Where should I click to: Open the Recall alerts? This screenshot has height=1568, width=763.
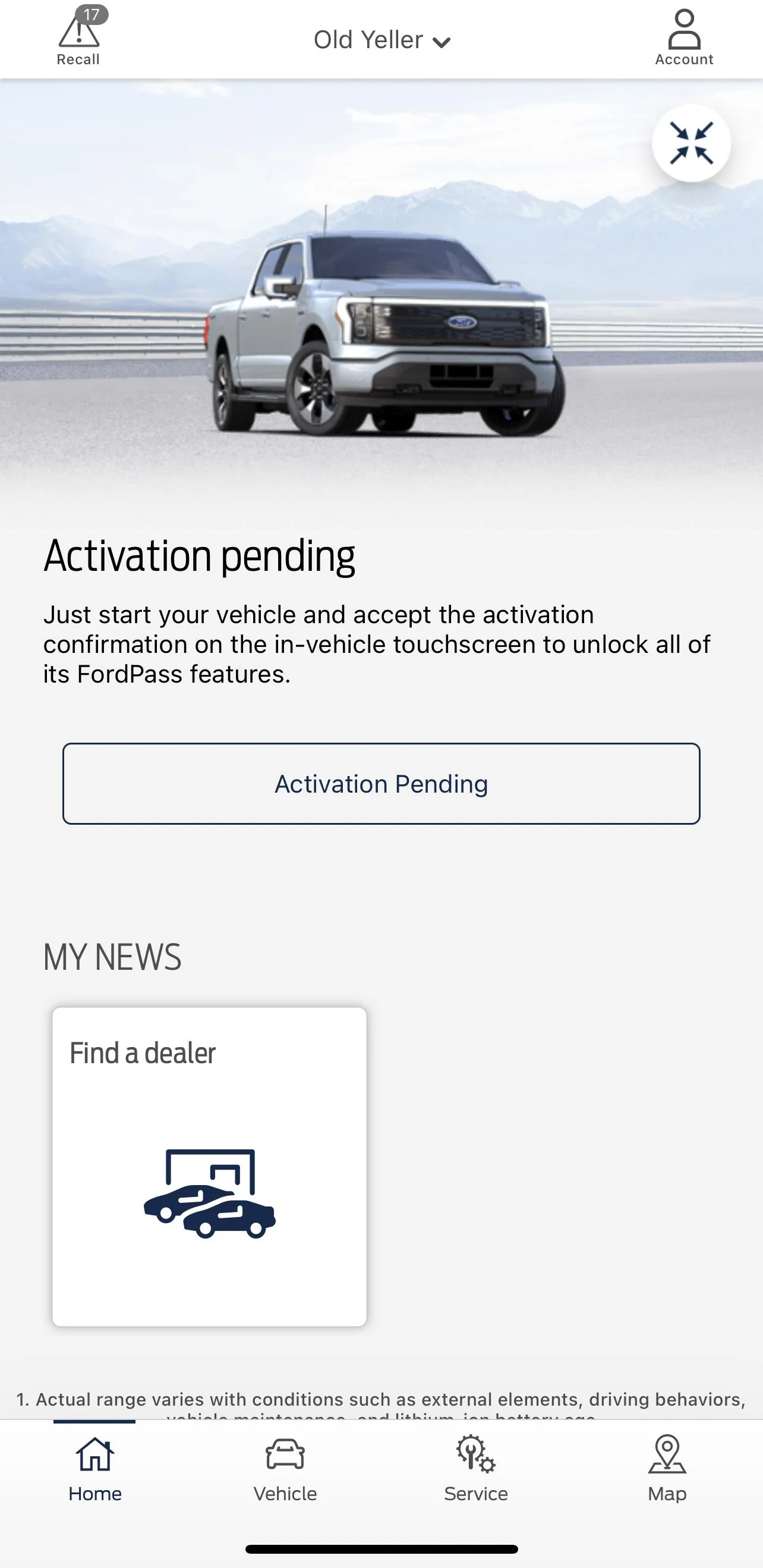click(78, 37)
